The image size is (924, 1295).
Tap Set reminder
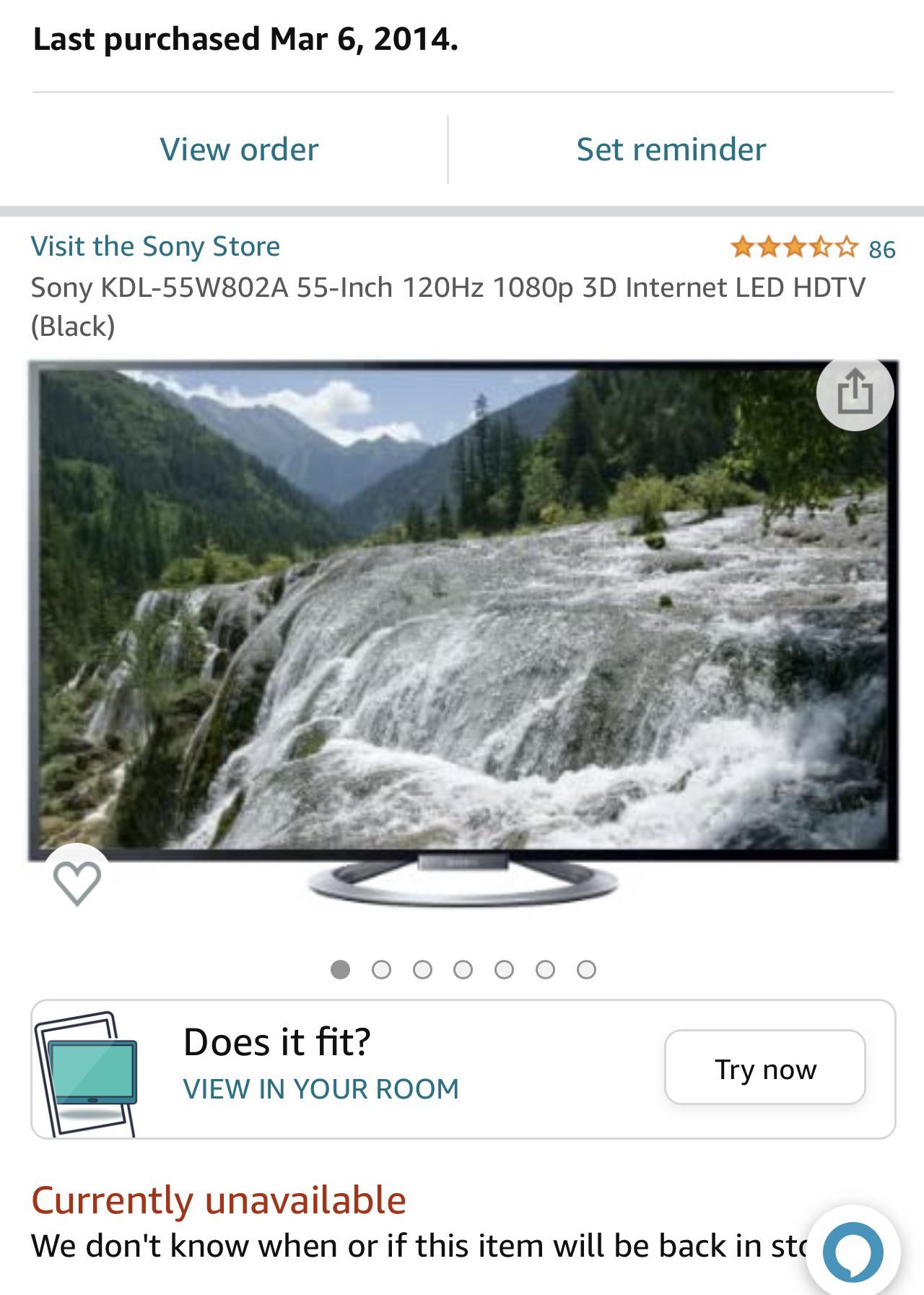671,150
